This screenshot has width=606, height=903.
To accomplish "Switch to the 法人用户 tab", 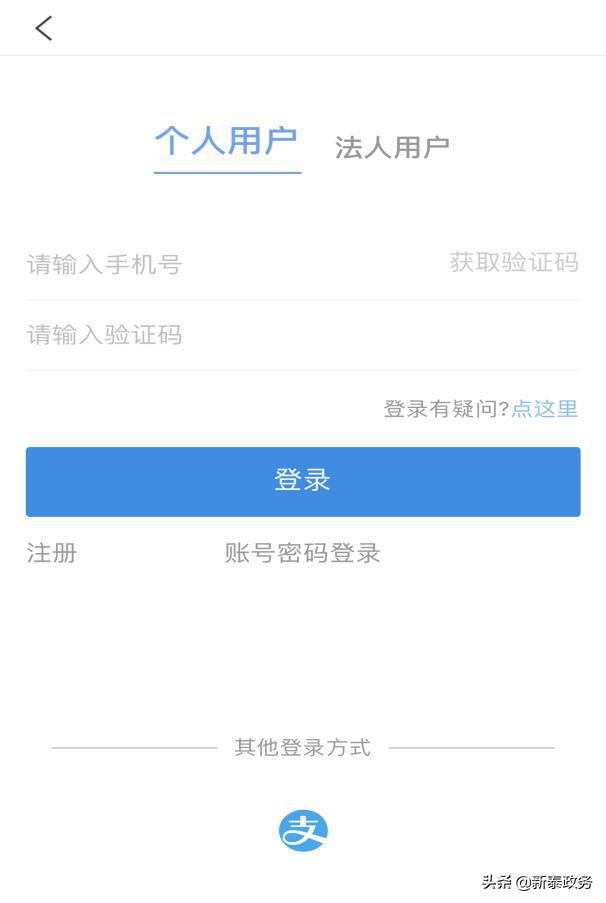I will [391, 148].
